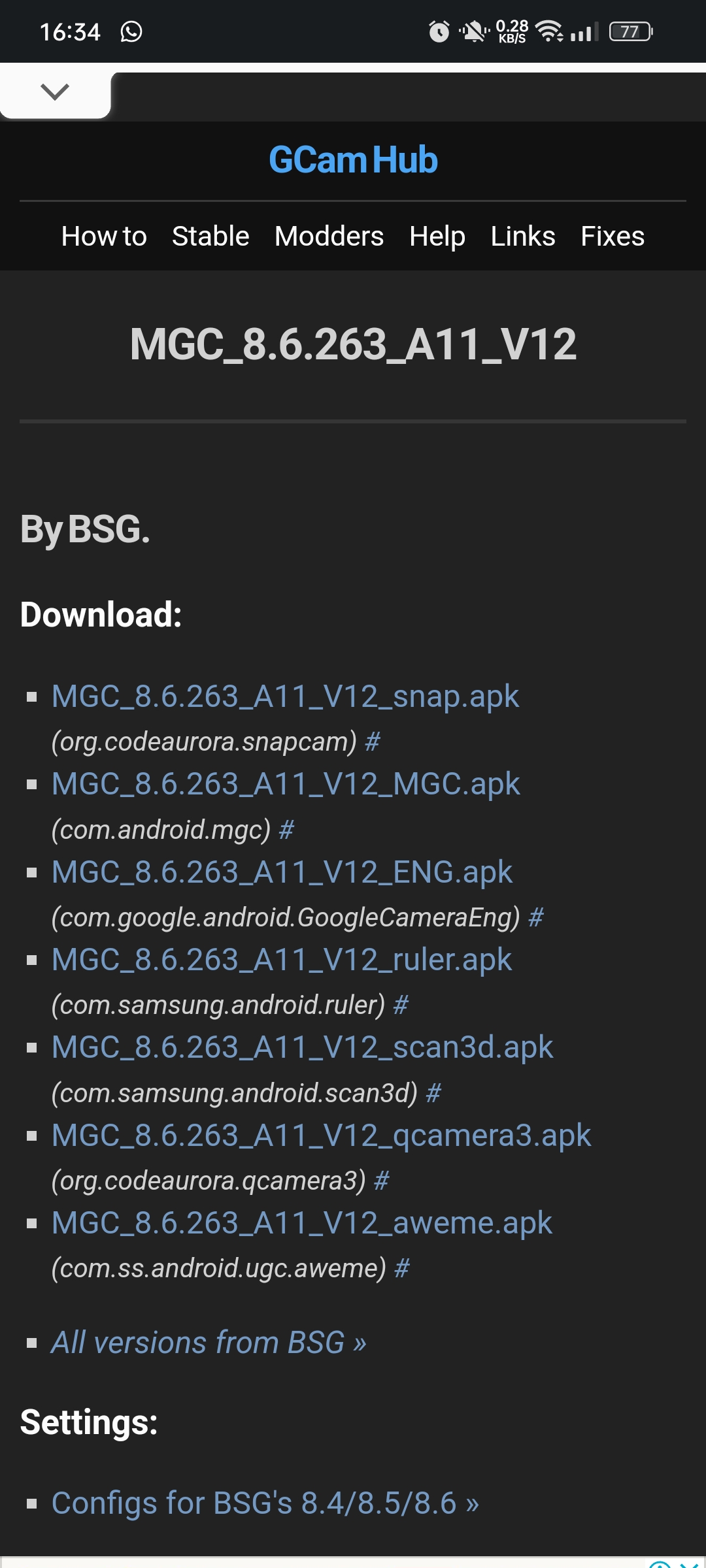Download MGC_8.6.263_A11_V12_scan3d.apk

click(302, 1047)
